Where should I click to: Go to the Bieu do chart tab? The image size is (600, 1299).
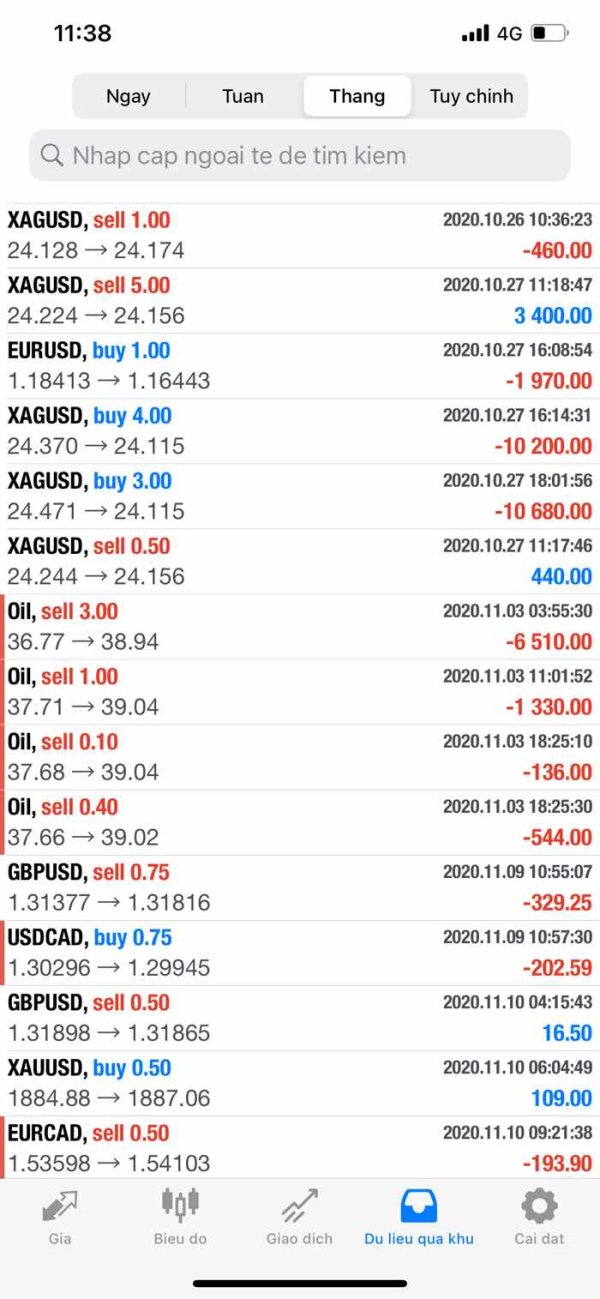(x=180, y=1217)
